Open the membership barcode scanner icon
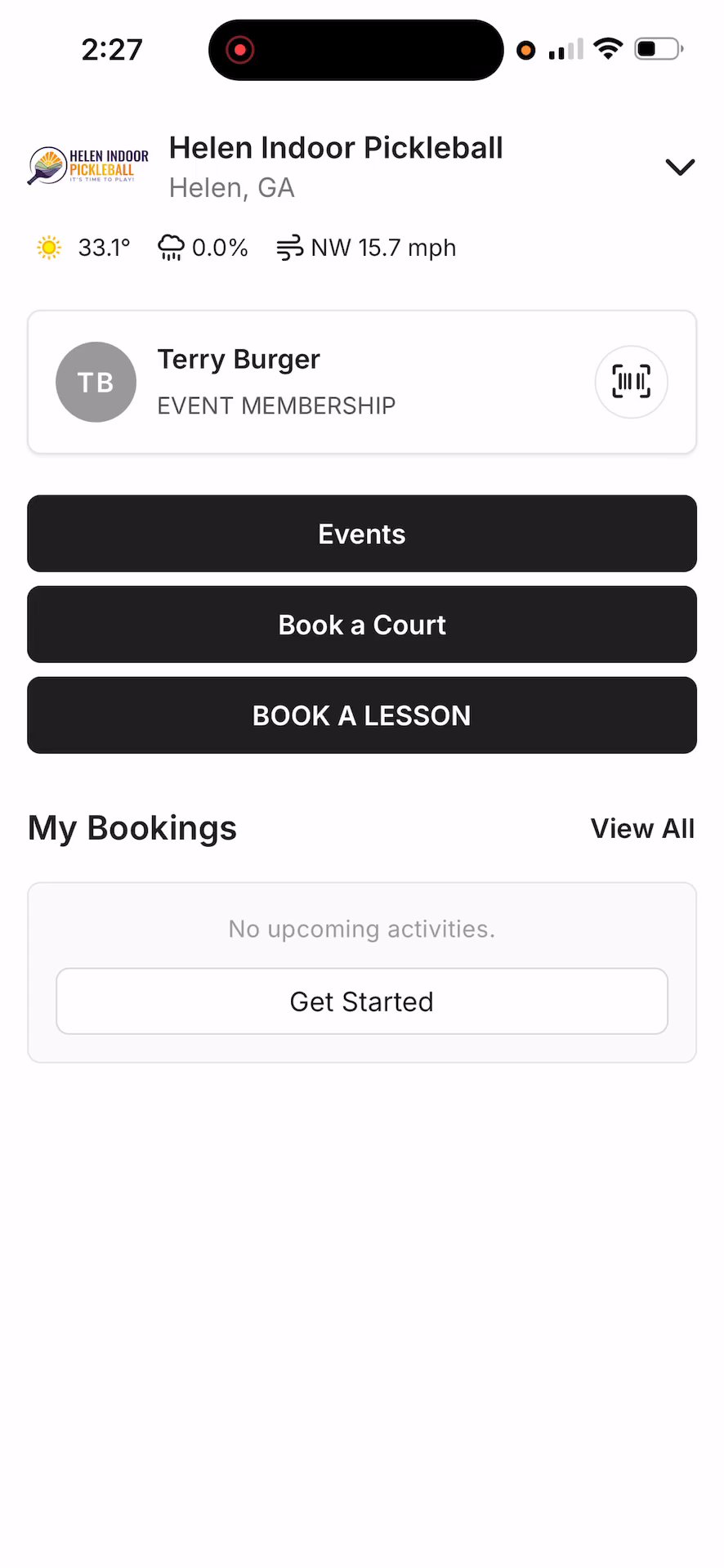 pos(631,383)
